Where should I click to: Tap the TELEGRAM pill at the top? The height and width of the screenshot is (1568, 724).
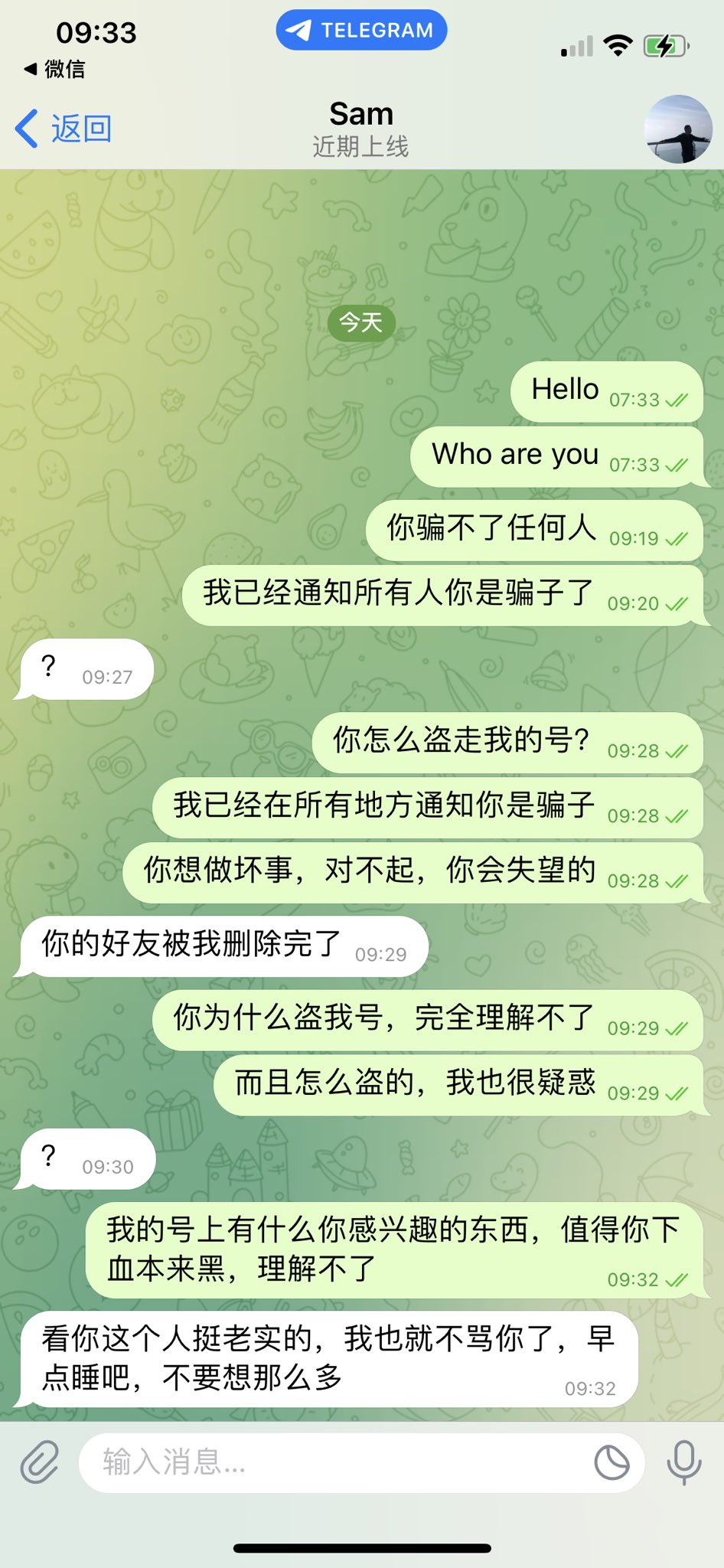point(361,31)
